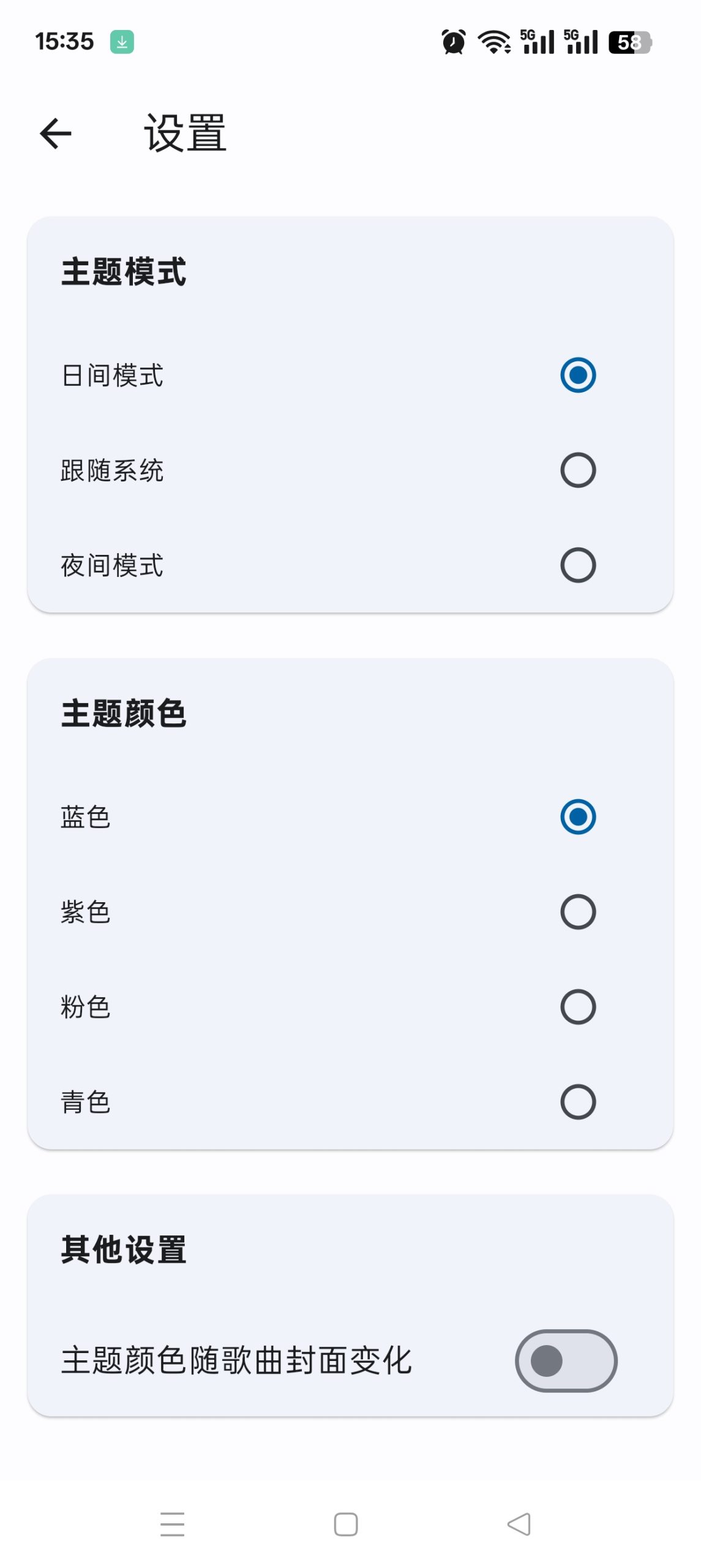
Task: Select the 蓝色 color option
Action: [577, 816]
